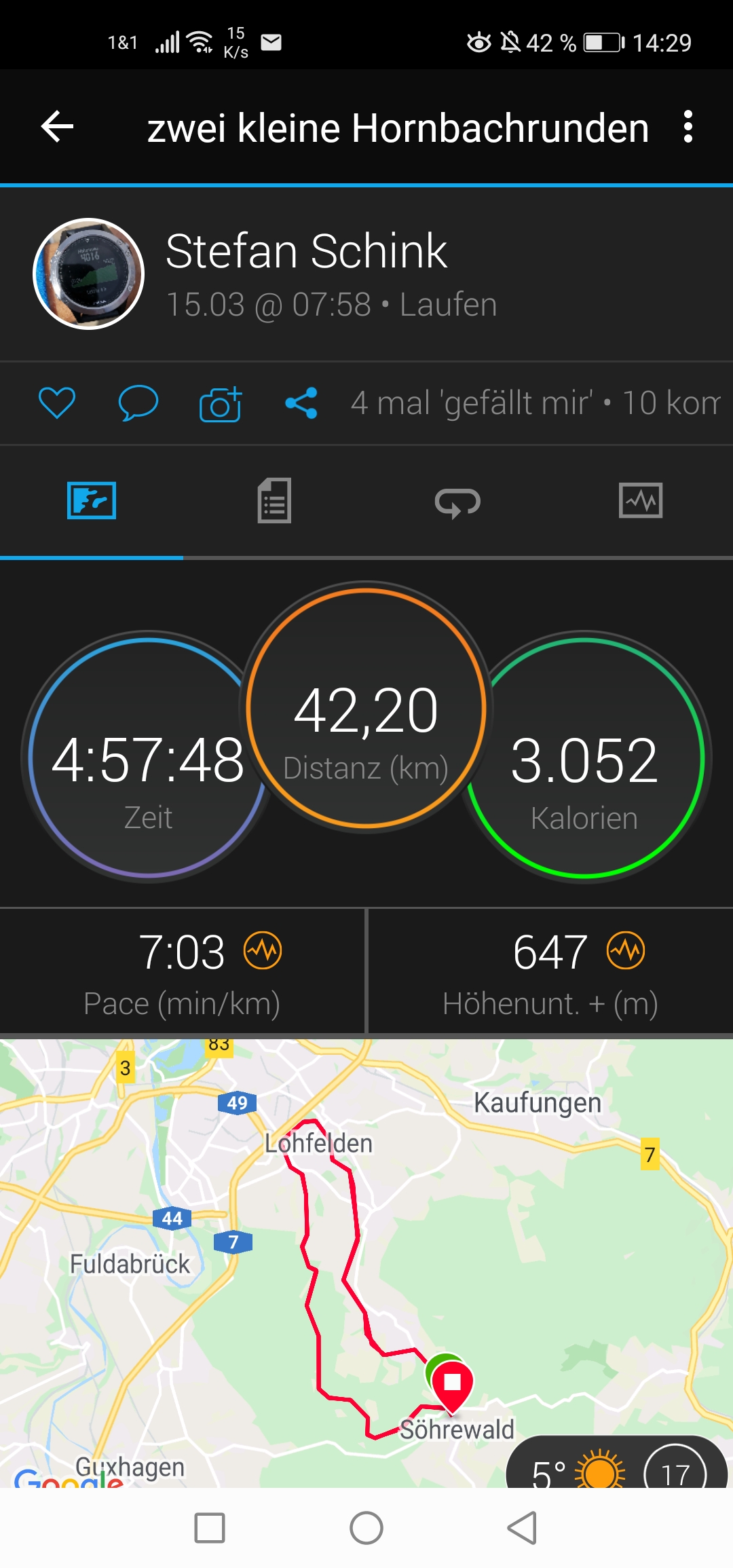View the likes and comments count
Image resolution: width=733 pixels, height=1568 pixels.
point(535,403)
